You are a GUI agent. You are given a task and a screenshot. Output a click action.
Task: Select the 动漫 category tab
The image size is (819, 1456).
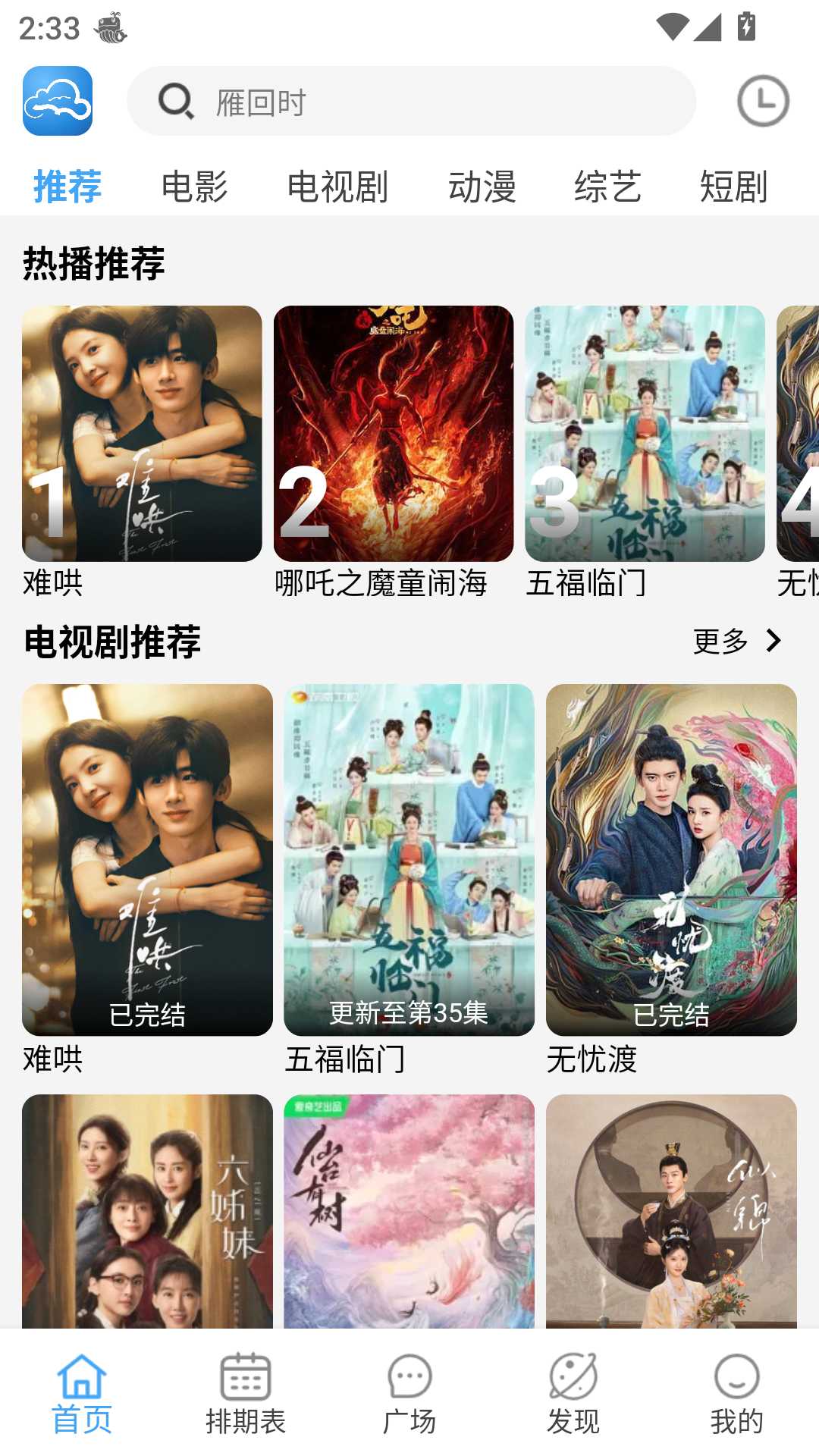coord(482,187)
